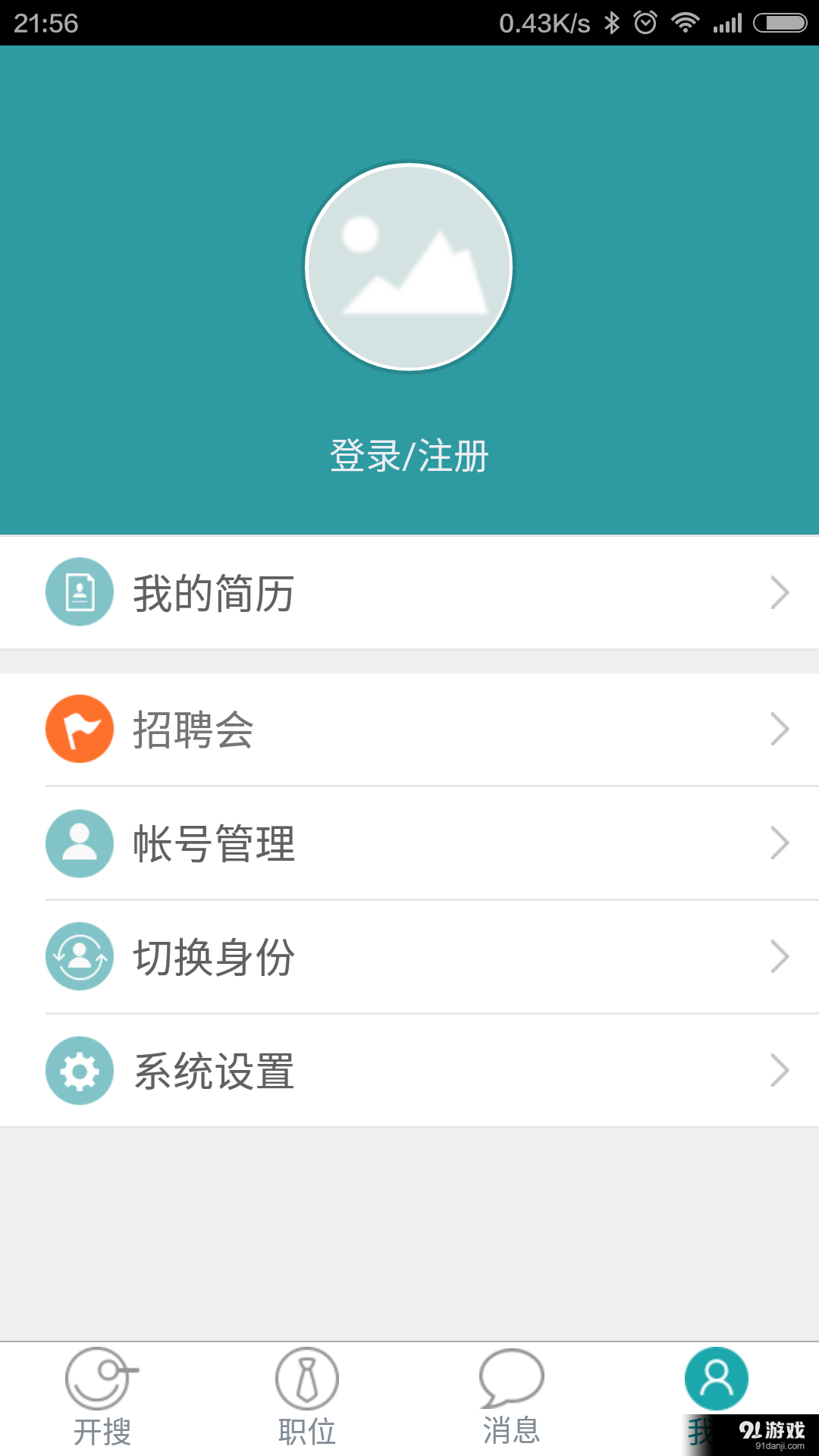Image resolution: width=819 pixels, height=1456 pixels.
Task: Select the 我的简历 resume document icon
Action: (80, 592)
